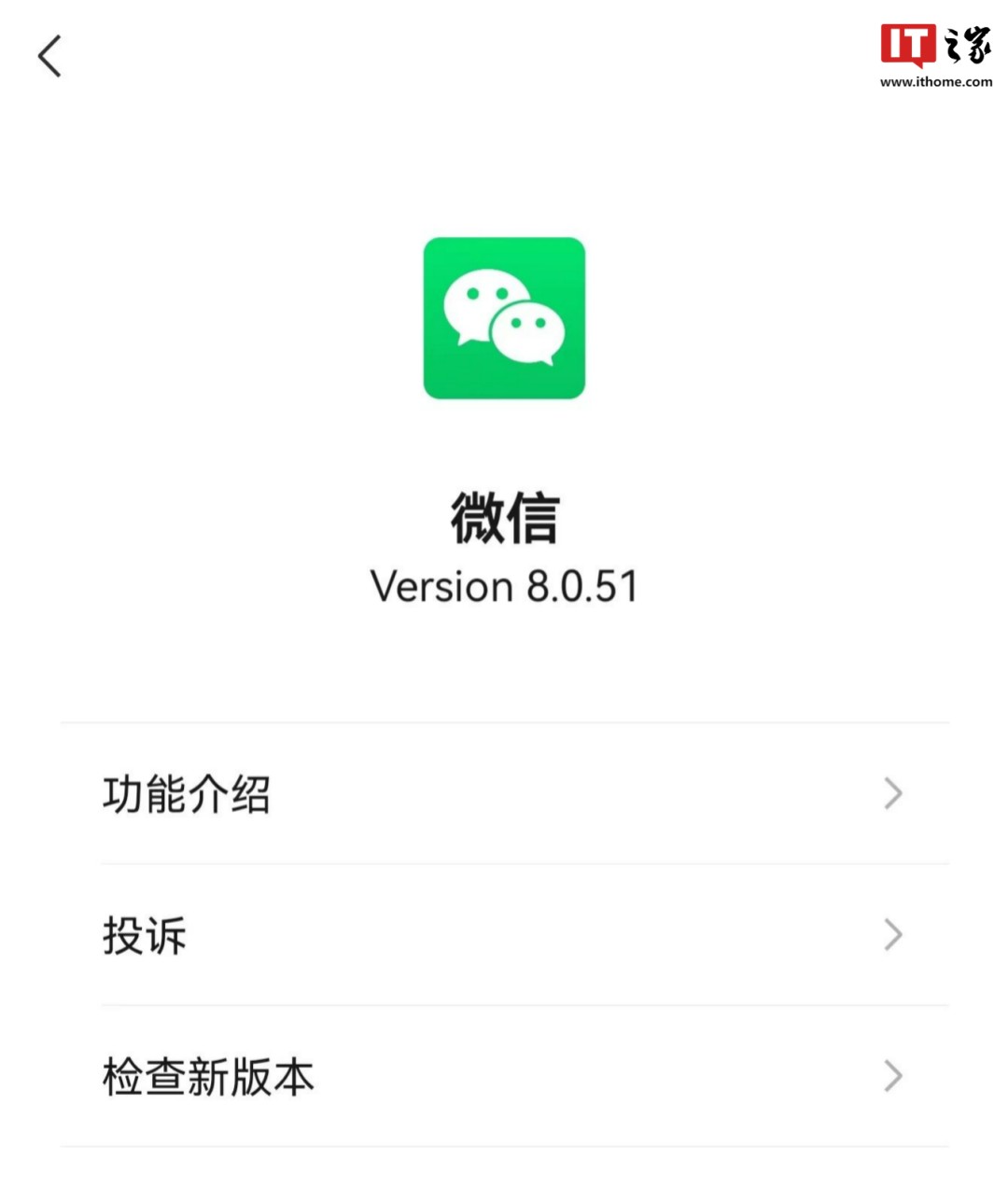Open the 功能介绍 row
This screenshot has width=1008, height=1187.
click(504, 794)
